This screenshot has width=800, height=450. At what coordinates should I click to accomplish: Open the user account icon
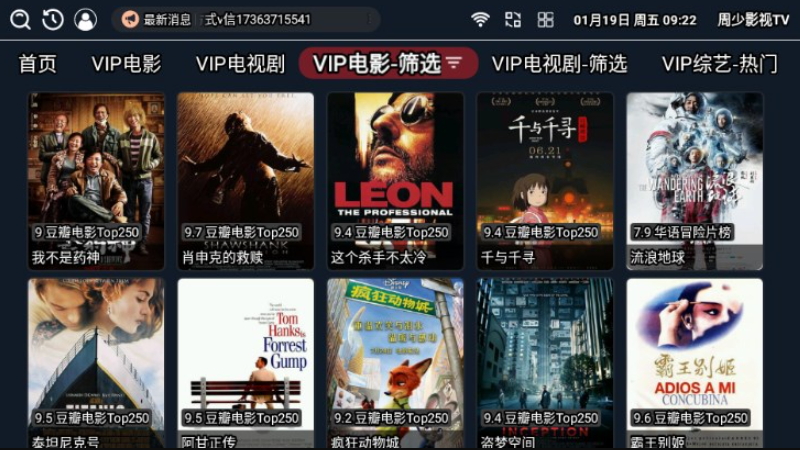(85, 19)
